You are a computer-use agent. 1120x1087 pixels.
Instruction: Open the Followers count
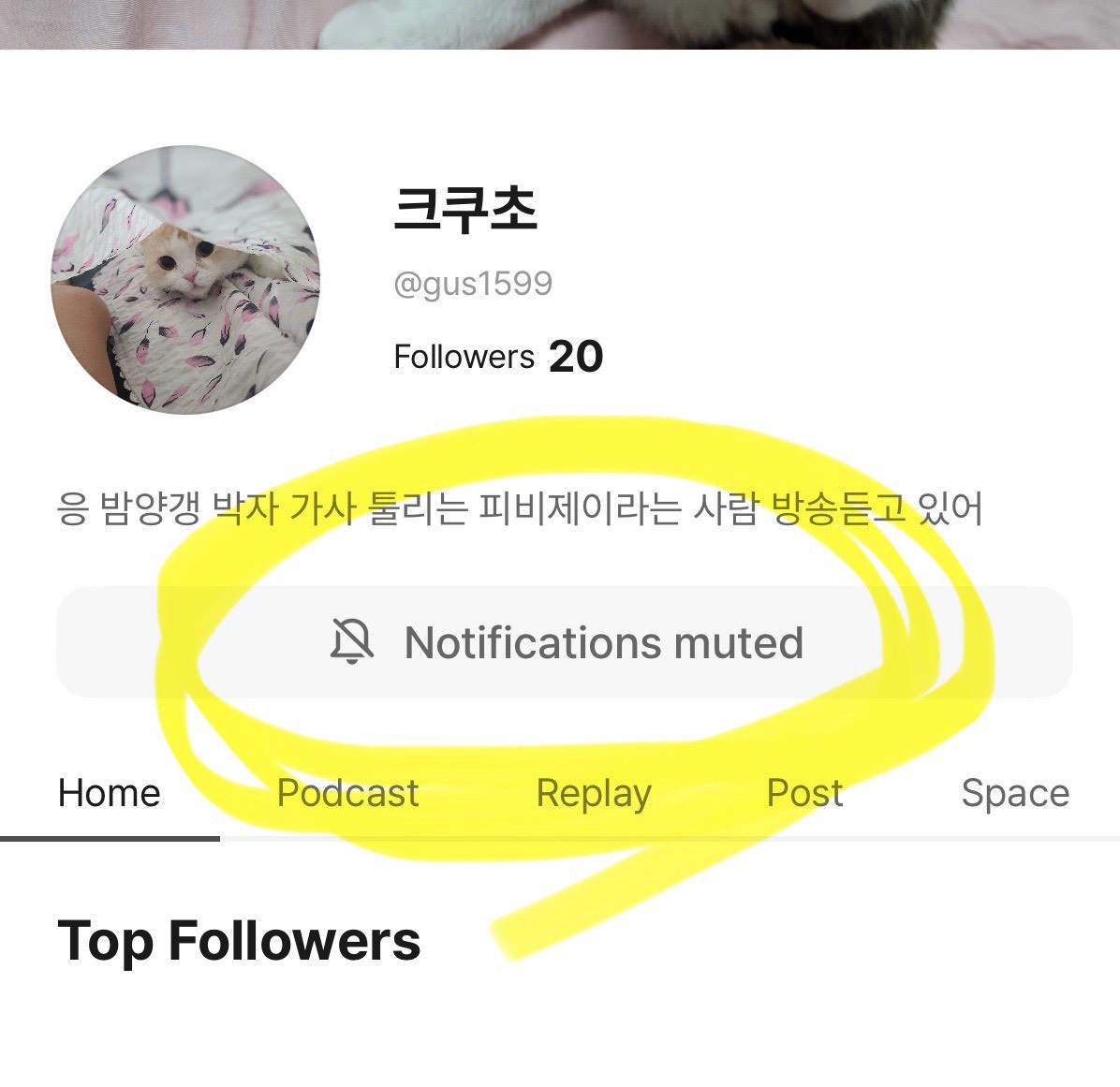pyautogui.click(x=498, y=357)
